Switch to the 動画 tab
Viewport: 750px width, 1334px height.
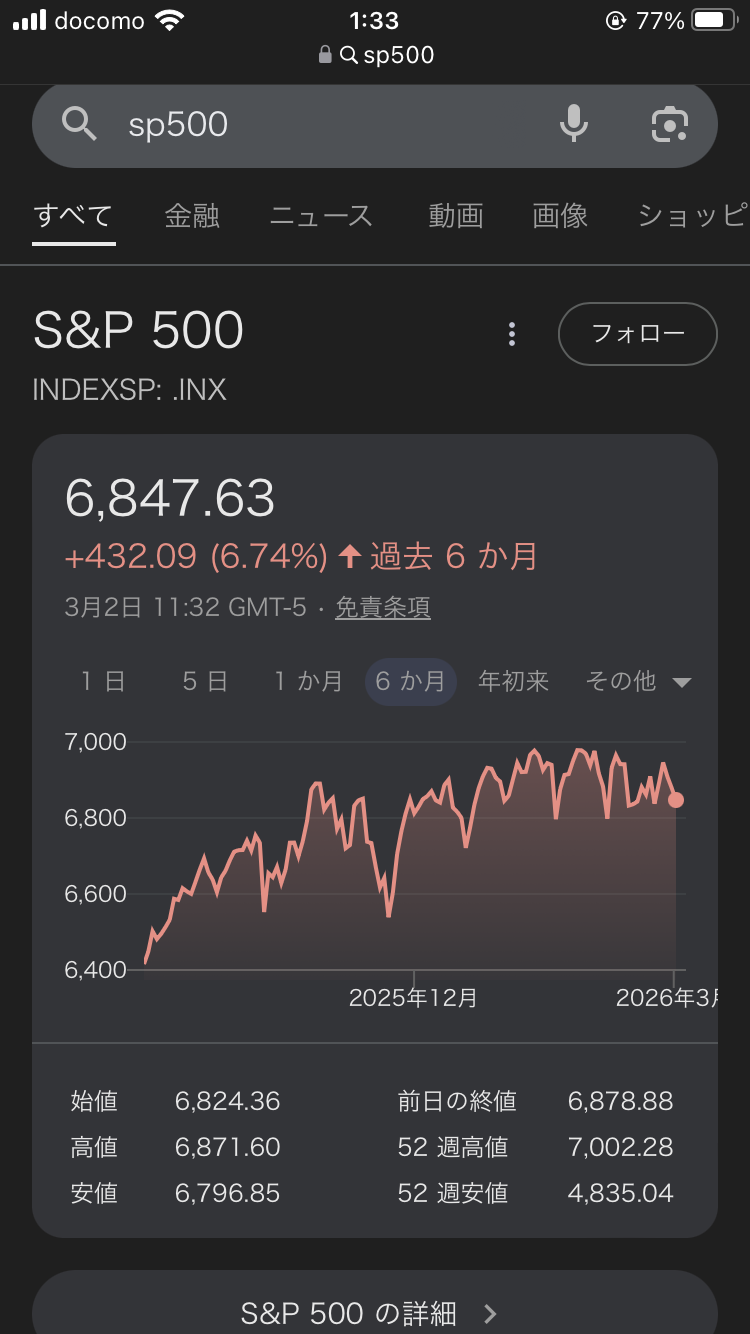point(456,216)
